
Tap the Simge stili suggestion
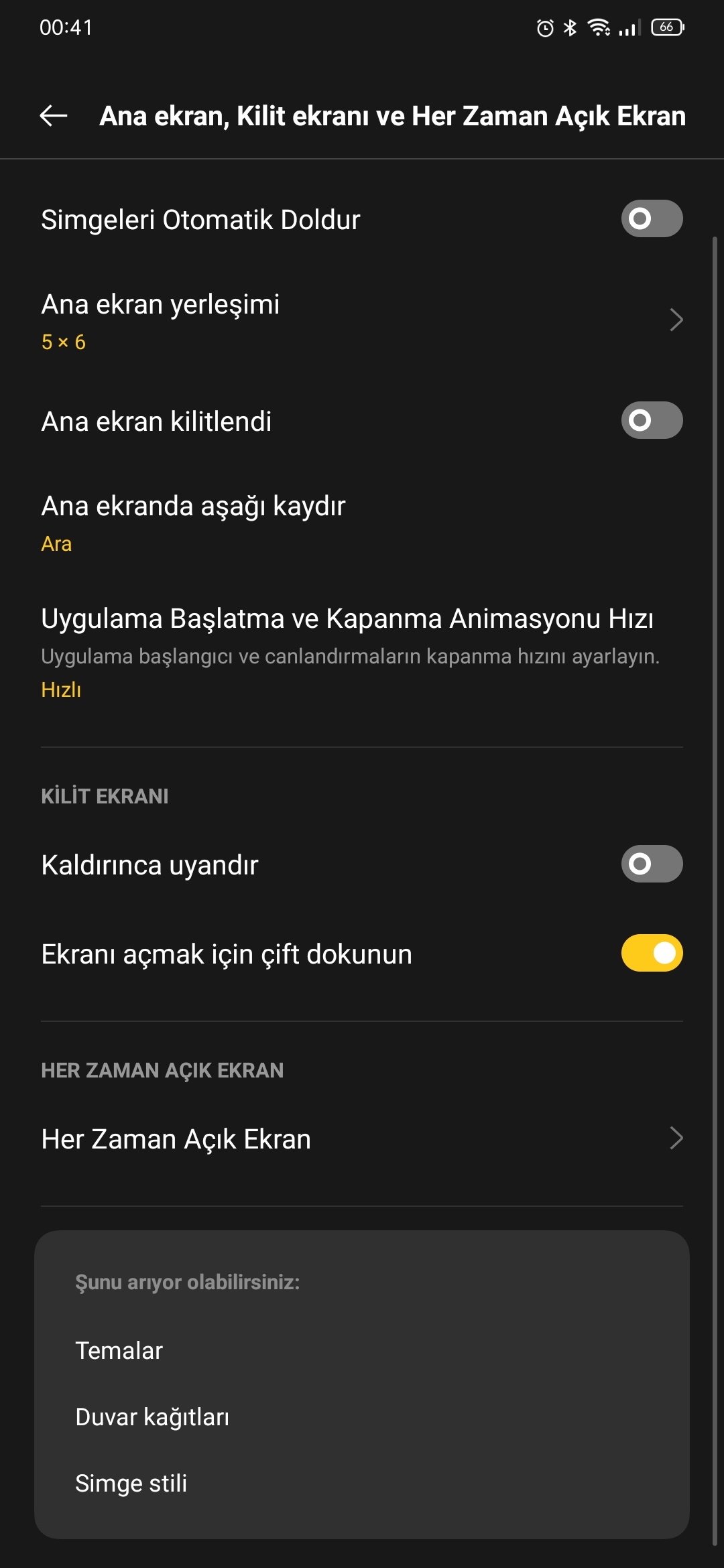(131, 1484)
